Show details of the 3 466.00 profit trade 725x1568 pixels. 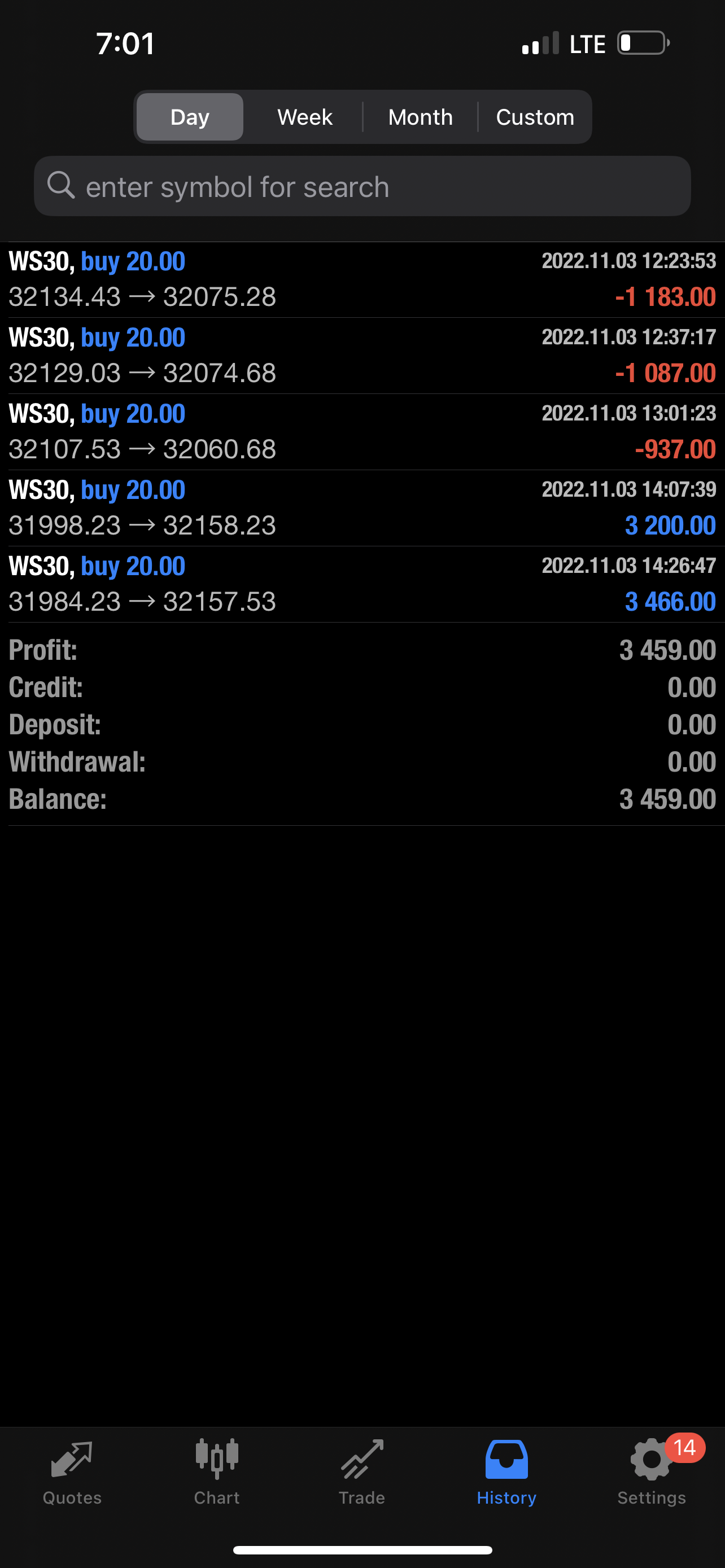tap(362, 584)
